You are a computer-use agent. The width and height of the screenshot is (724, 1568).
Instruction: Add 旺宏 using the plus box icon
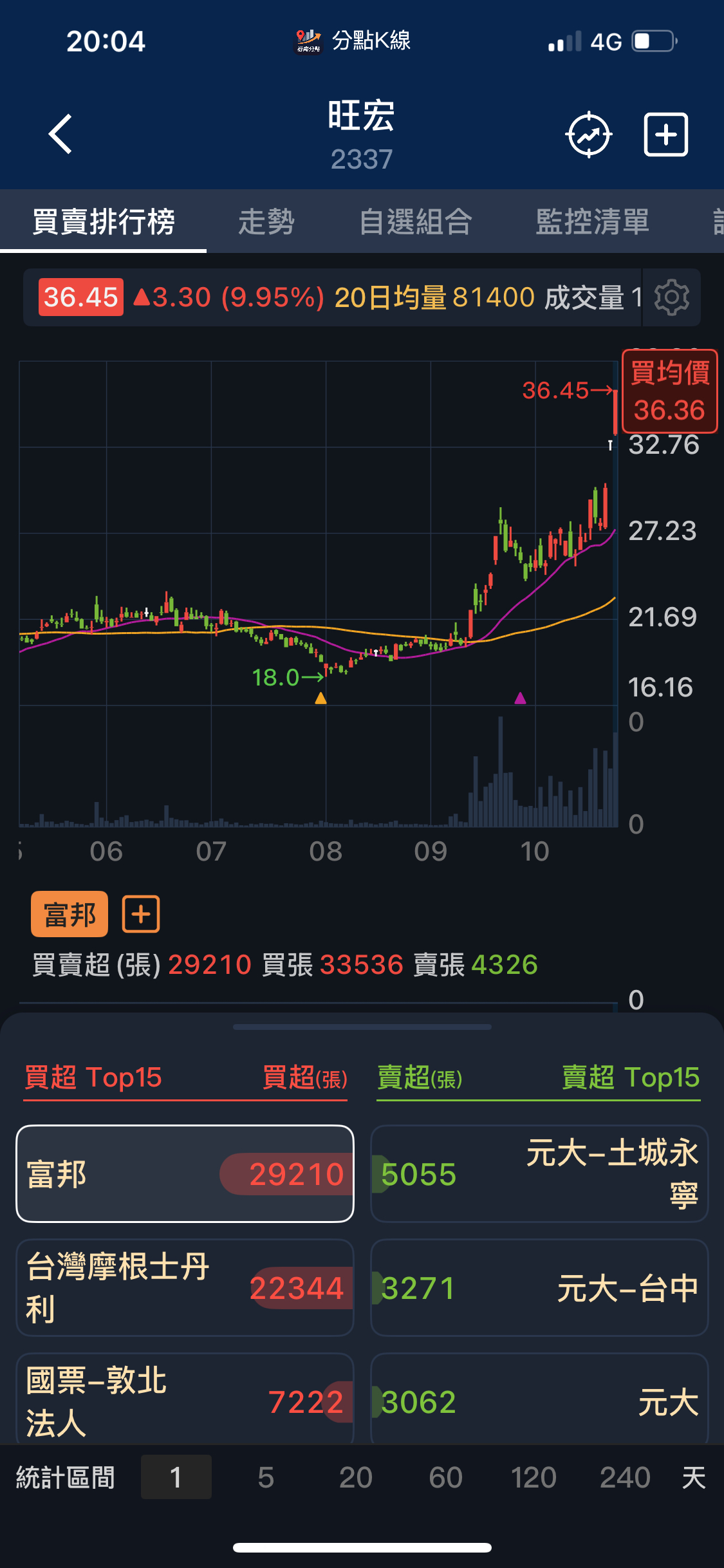[666, 135]
